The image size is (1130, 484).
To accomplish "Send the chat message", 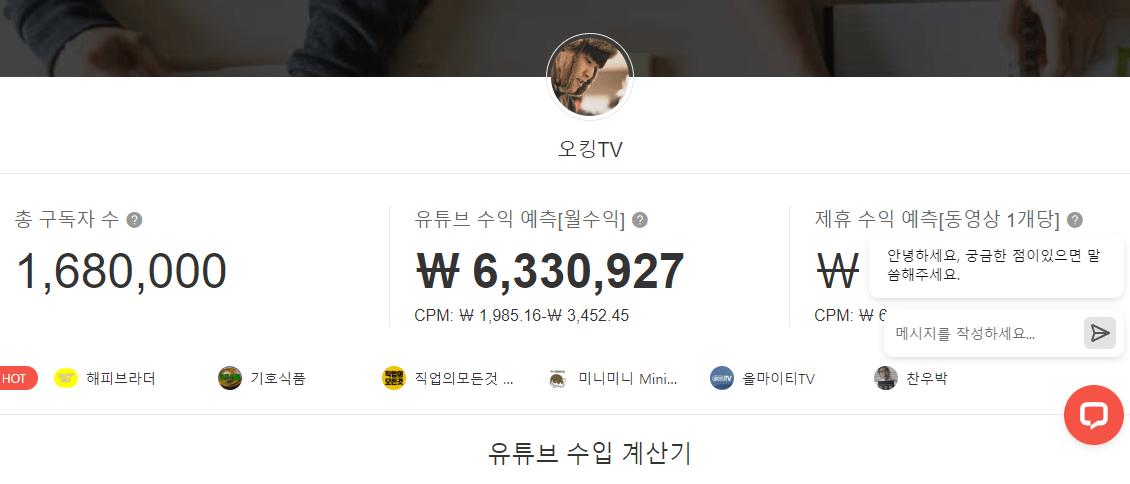I will [x=1099, y=333].
